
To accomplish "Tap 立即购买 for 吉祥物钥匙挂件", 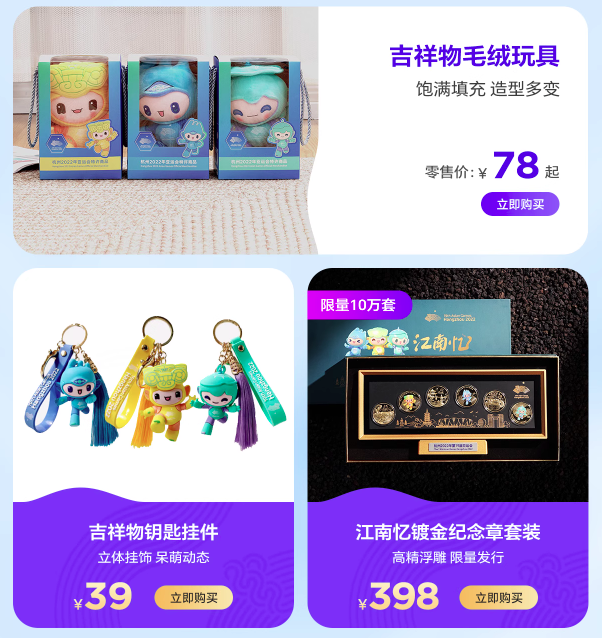I will [x=193, y=598].
